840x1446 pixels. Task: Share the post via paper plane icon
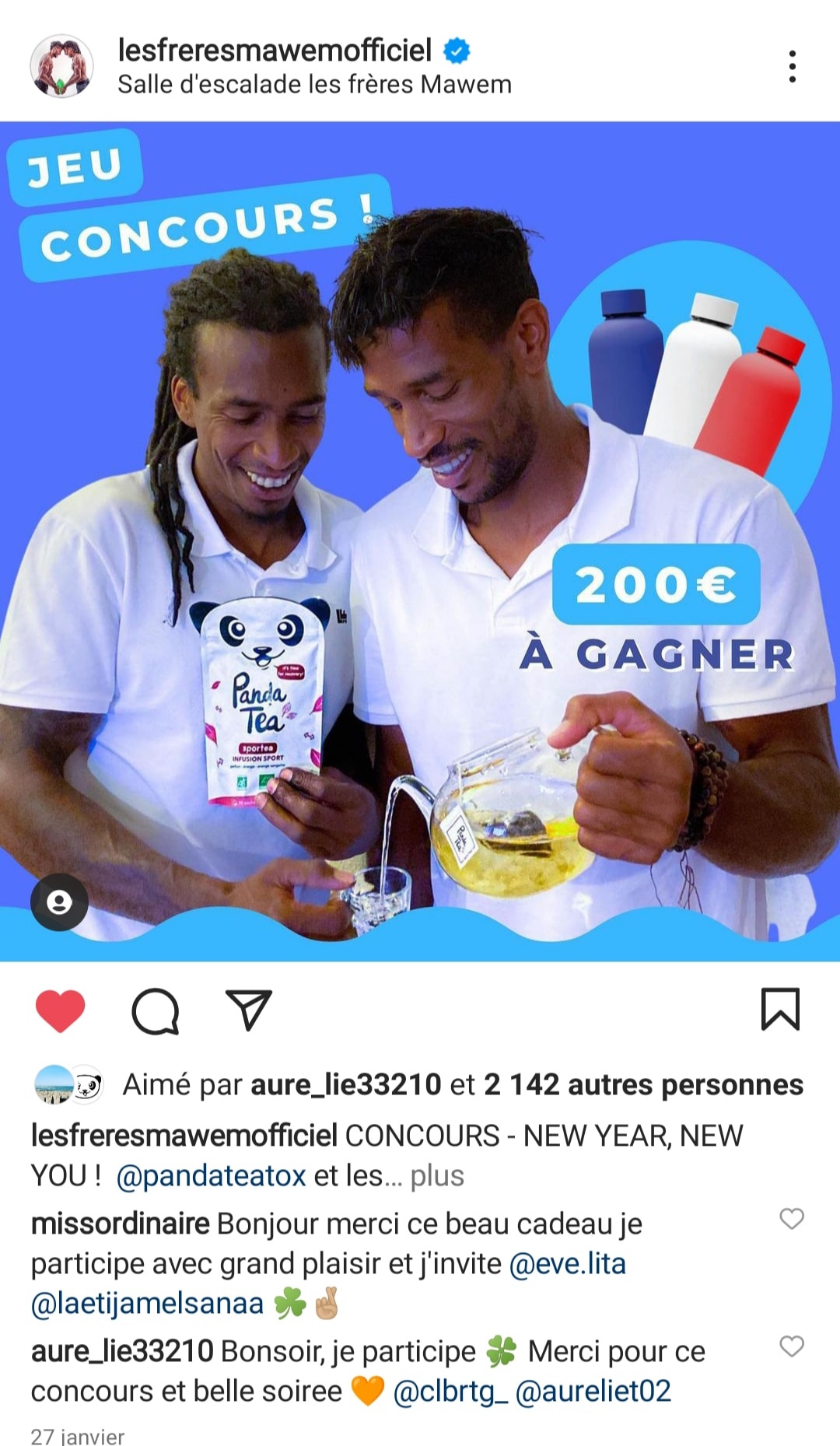pos(248,1010)
